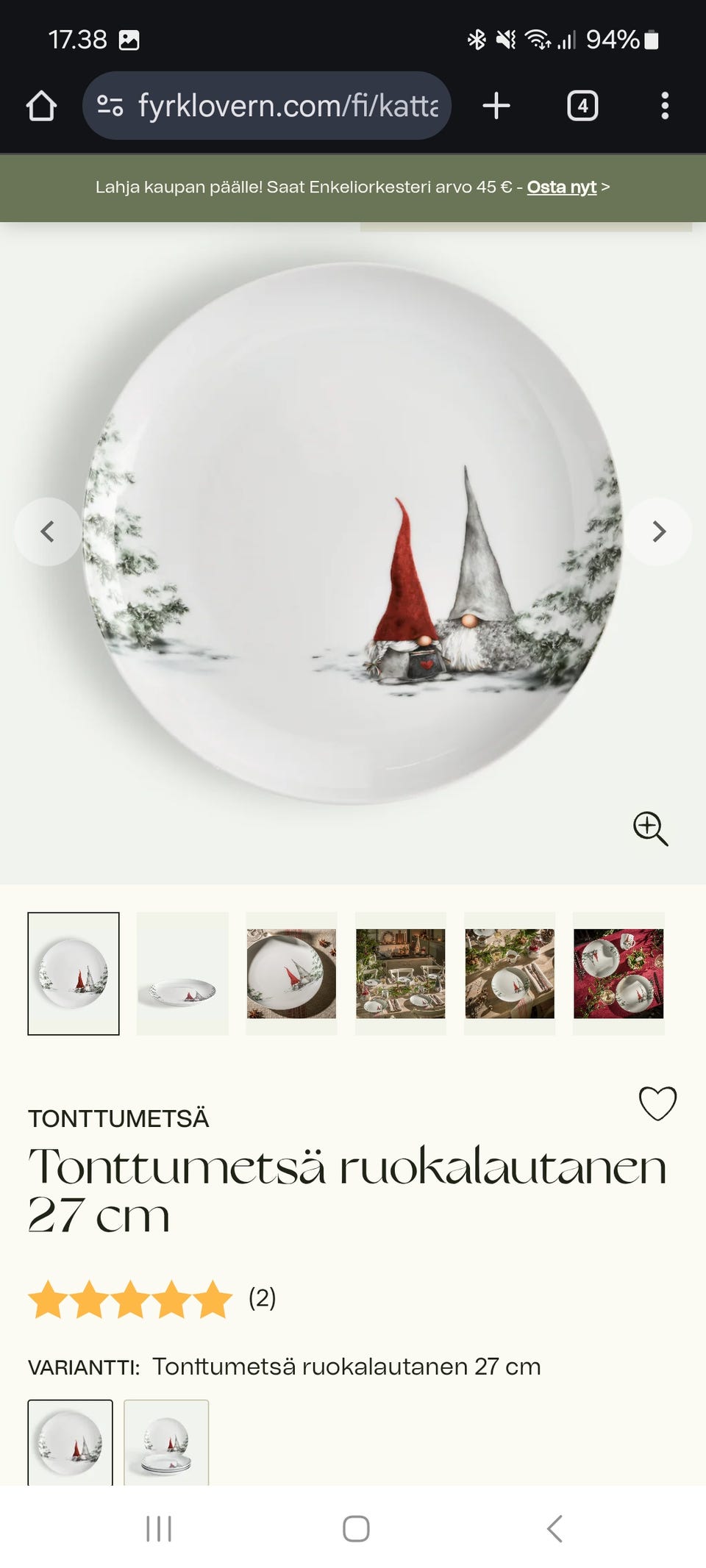The width and height of the screenshot is (706, 1568).
Task: Select the dining room table setting thumbnail
Action: coord(400,973)
